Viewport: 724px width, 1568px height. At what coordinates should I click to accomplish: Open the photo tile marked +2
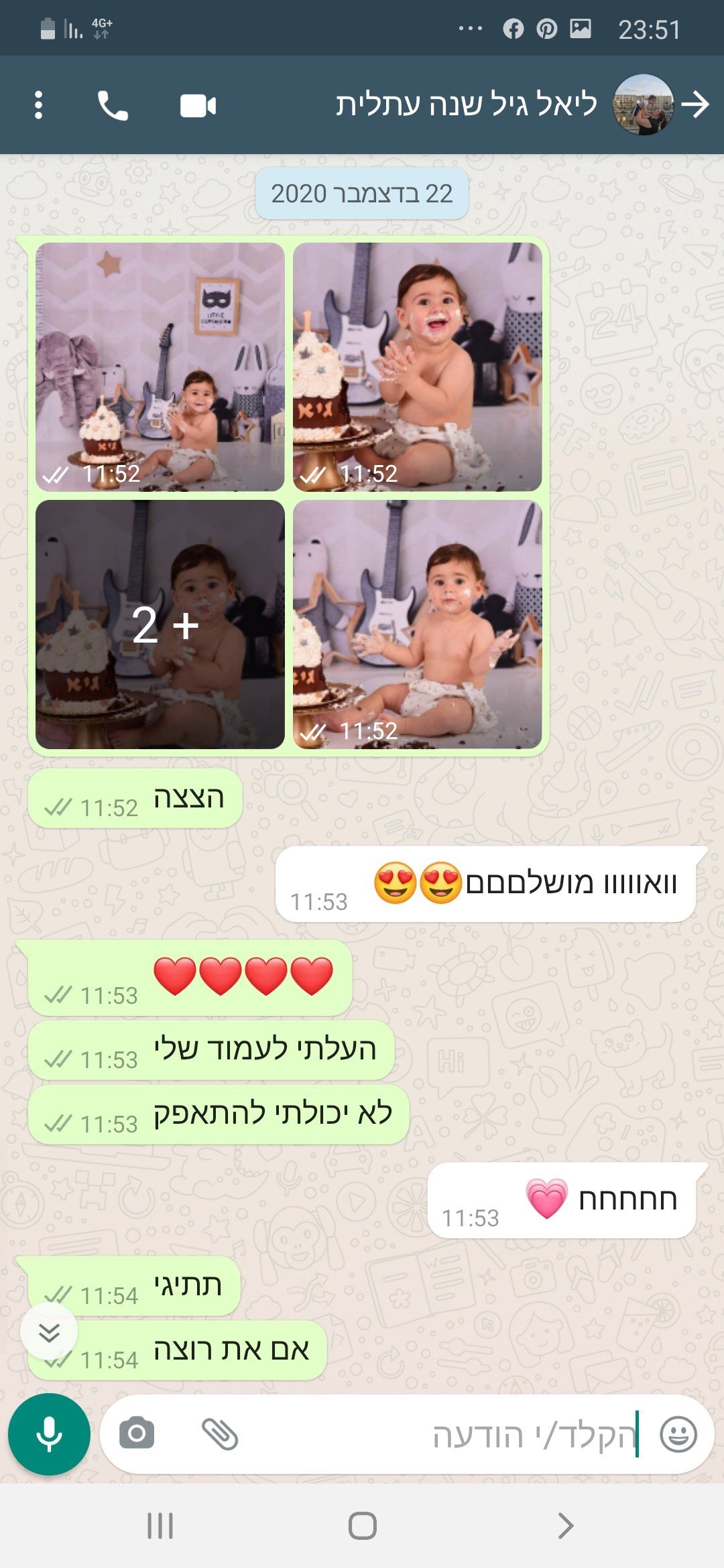[x=160, y=624]
